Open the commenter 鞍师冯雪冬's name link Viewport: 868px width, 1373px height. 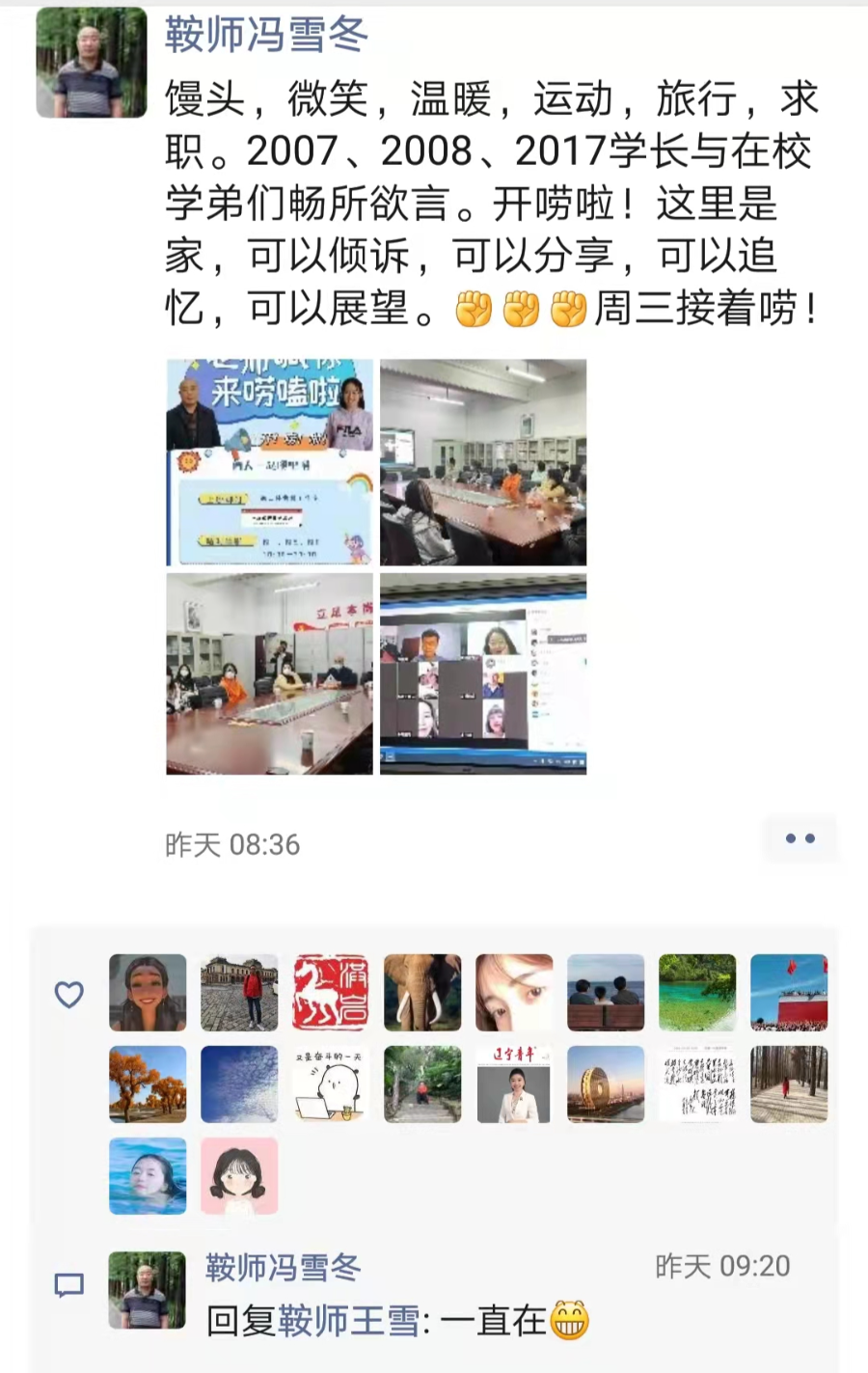pyautogui.click(x=284, y=1267)
